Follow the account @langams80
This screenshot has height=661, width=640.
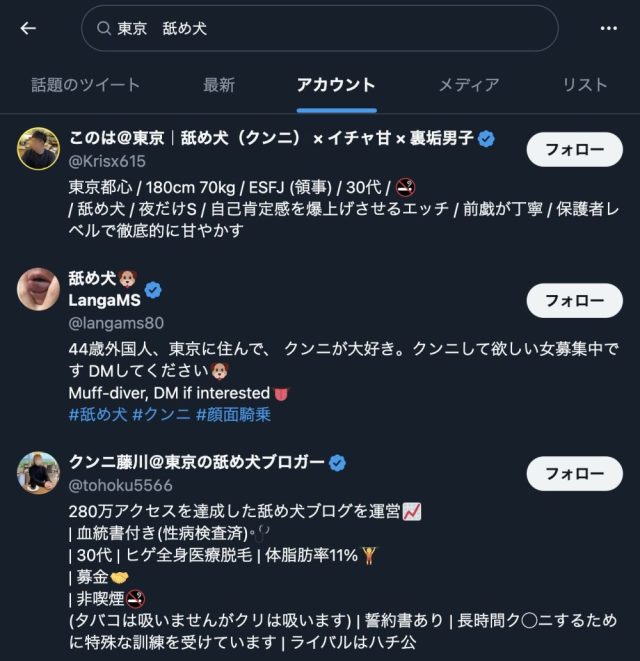coord(574,300)
